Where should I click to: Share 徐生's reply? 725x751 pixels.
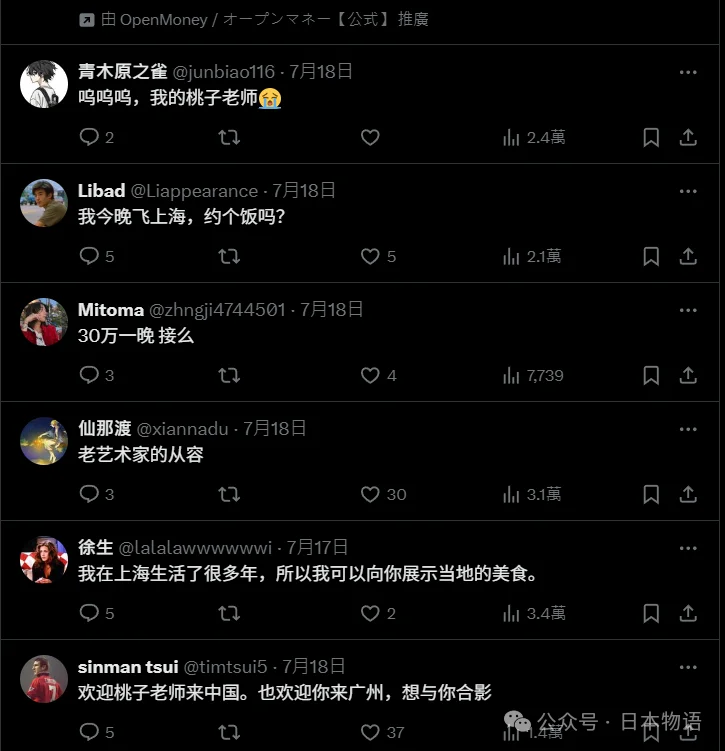point(688,613)
